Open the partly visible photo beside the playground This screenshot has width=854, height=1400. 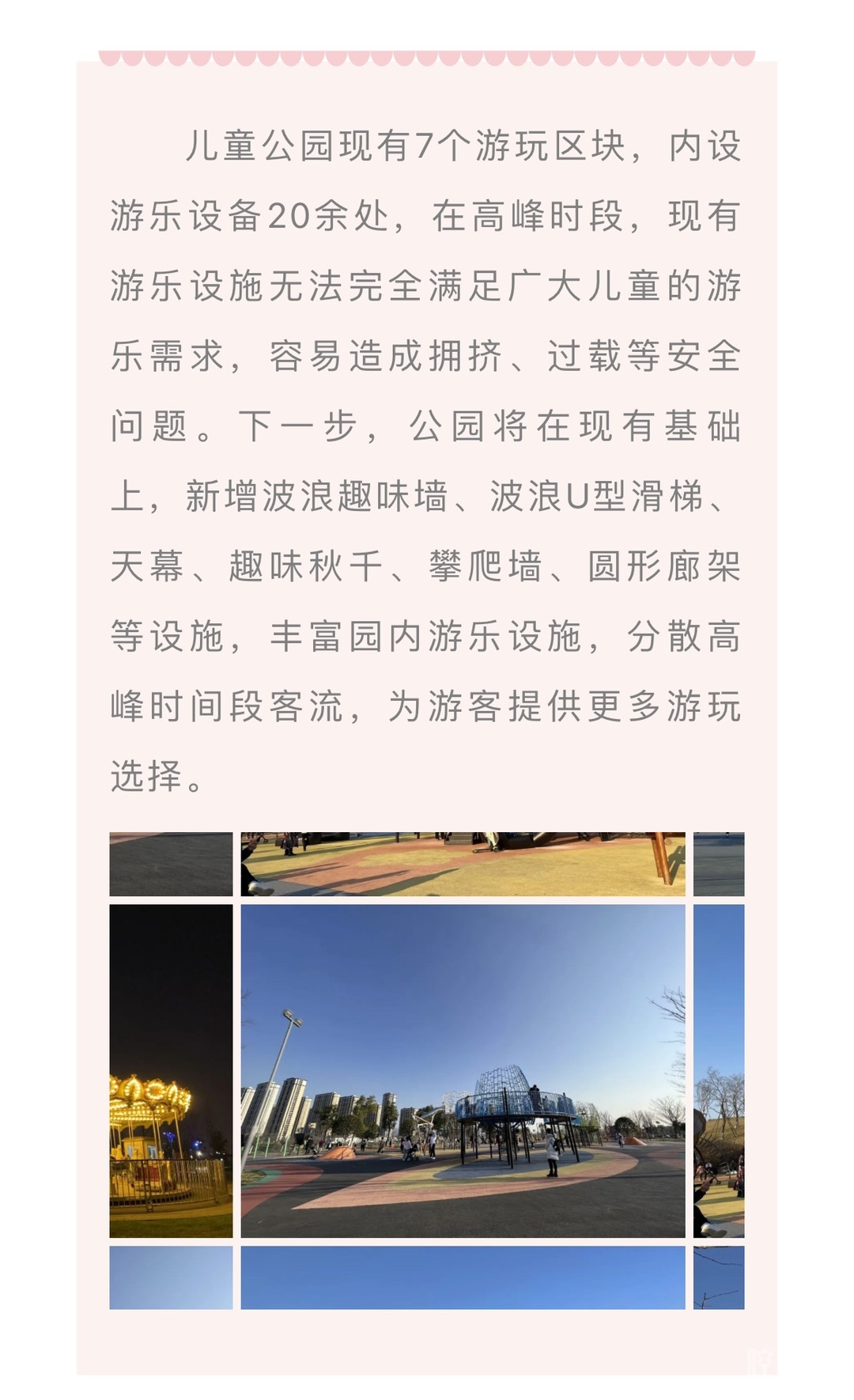pos(719,1070)
